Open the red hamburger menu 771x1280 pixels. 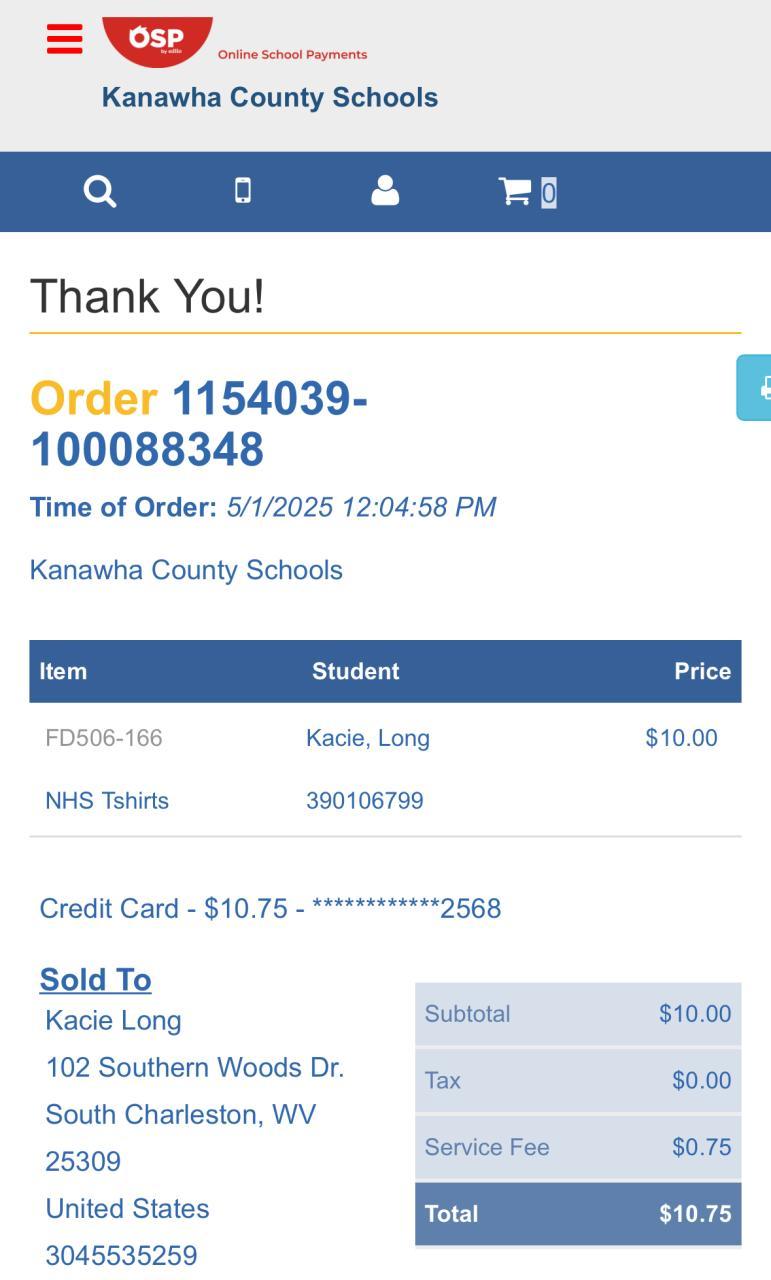(x=65, y=39)
